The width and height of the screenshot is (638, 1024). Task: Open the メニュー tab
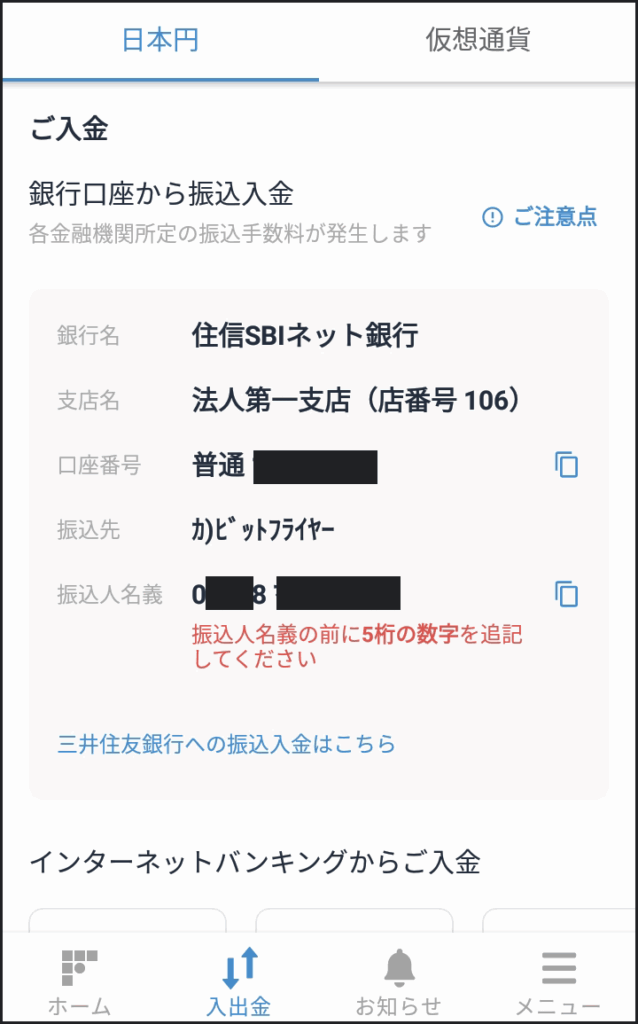[x=558, y=982]
